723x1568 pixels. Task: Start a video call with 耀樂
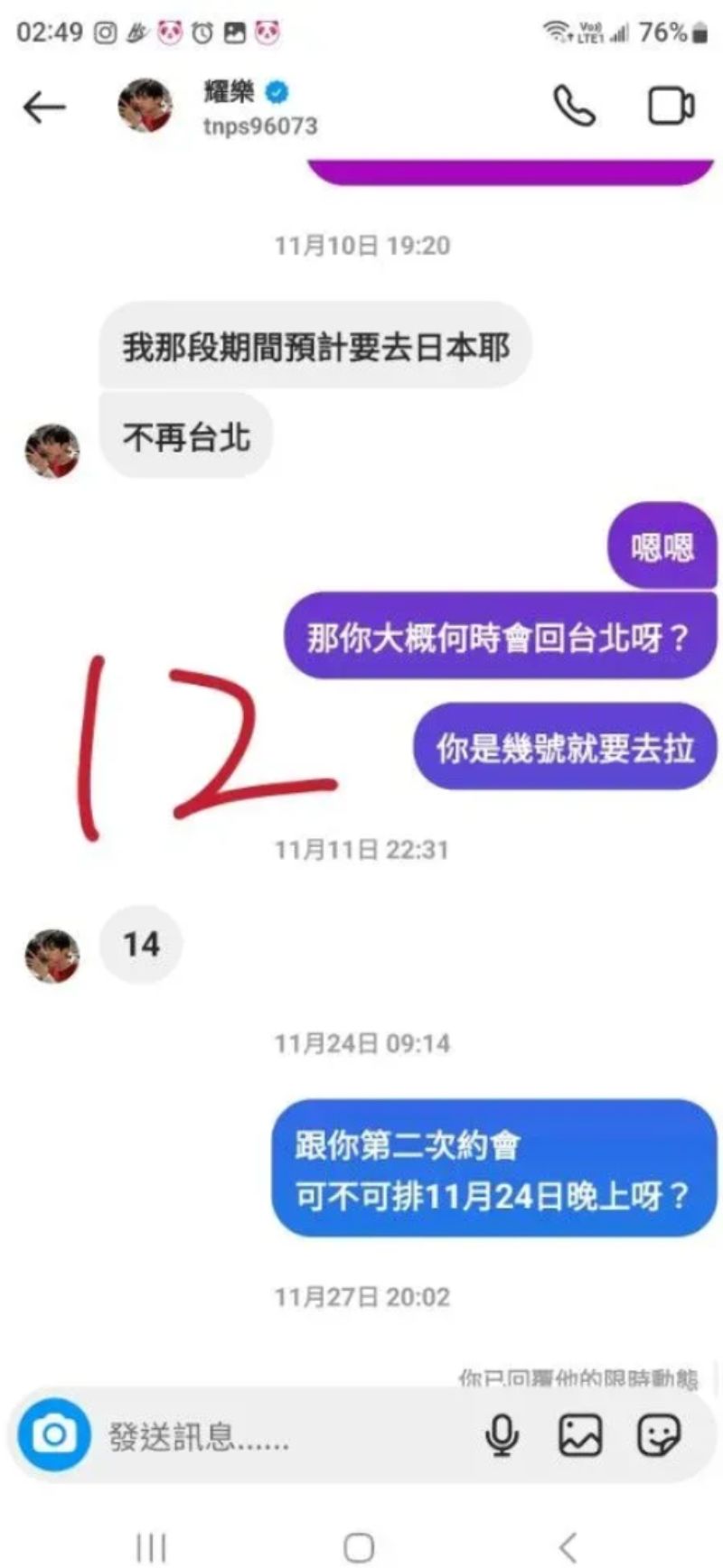point(671,107)
